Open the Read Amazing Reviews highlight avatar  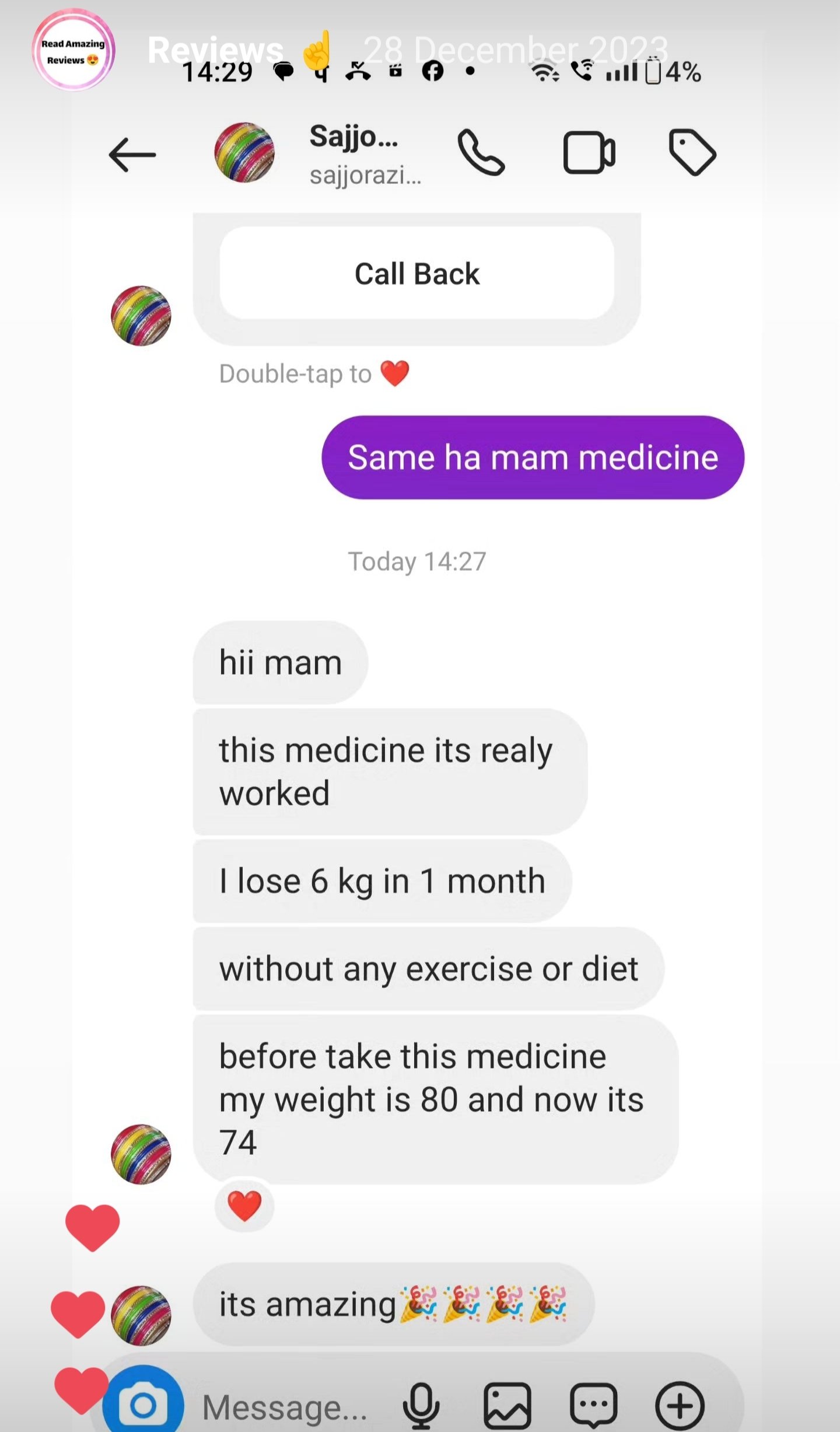73,51
